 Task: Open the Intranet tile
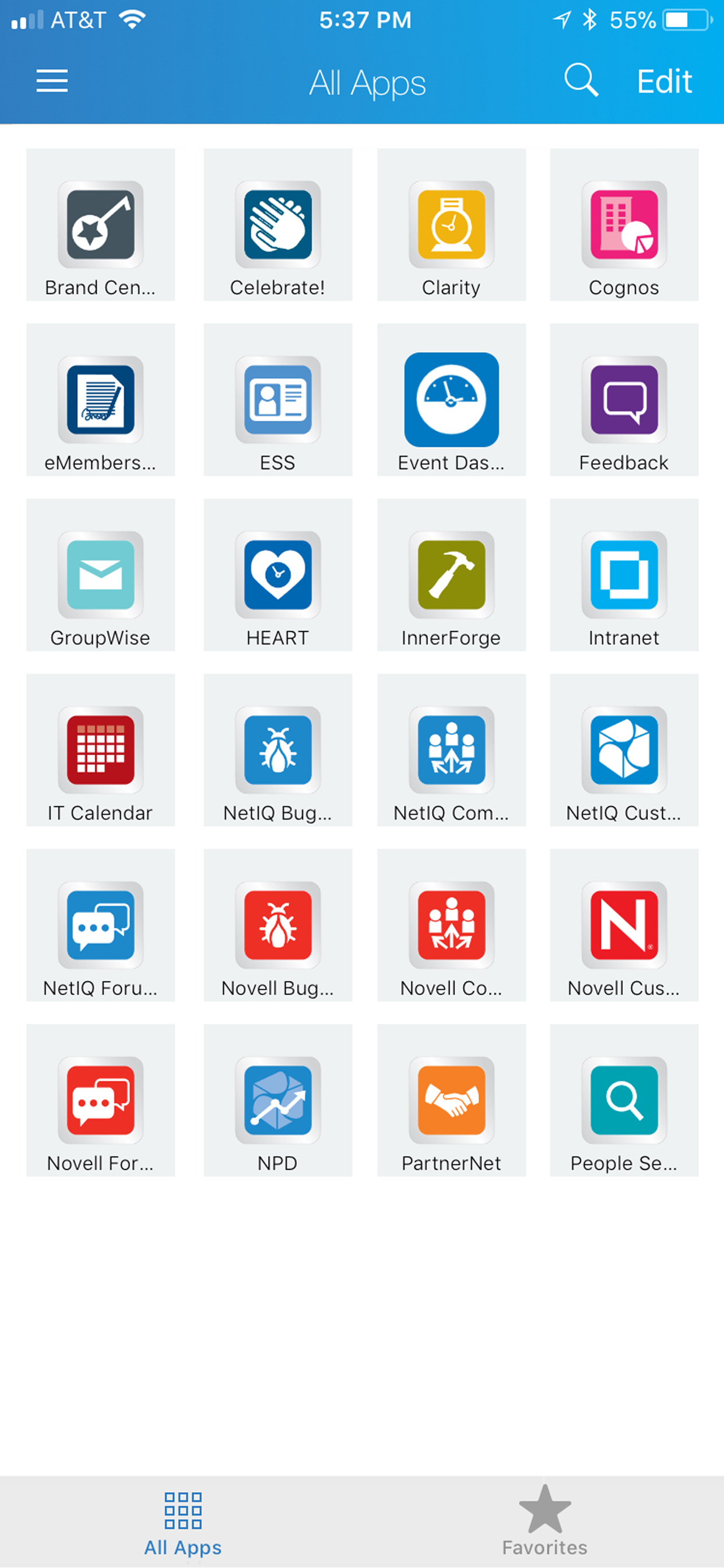pyautogui.click(x=624, y=575)
